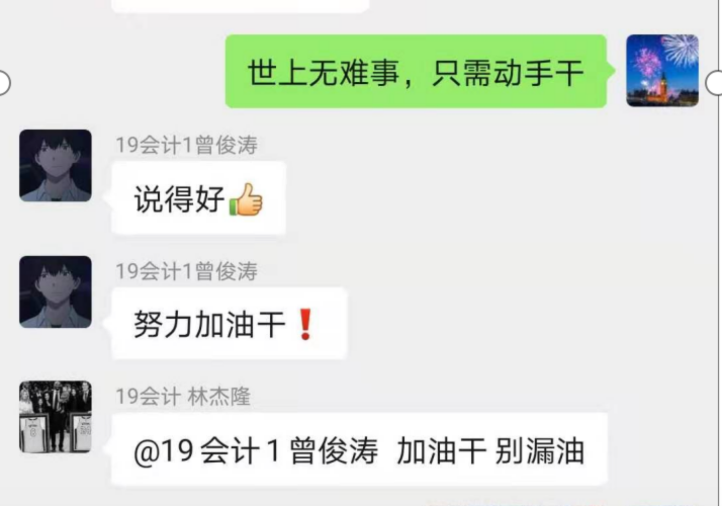Open 曾俊涛's avatar beside the 说得好 message
This screenshot has width=722, height=506.
click(x=55, y=165)
